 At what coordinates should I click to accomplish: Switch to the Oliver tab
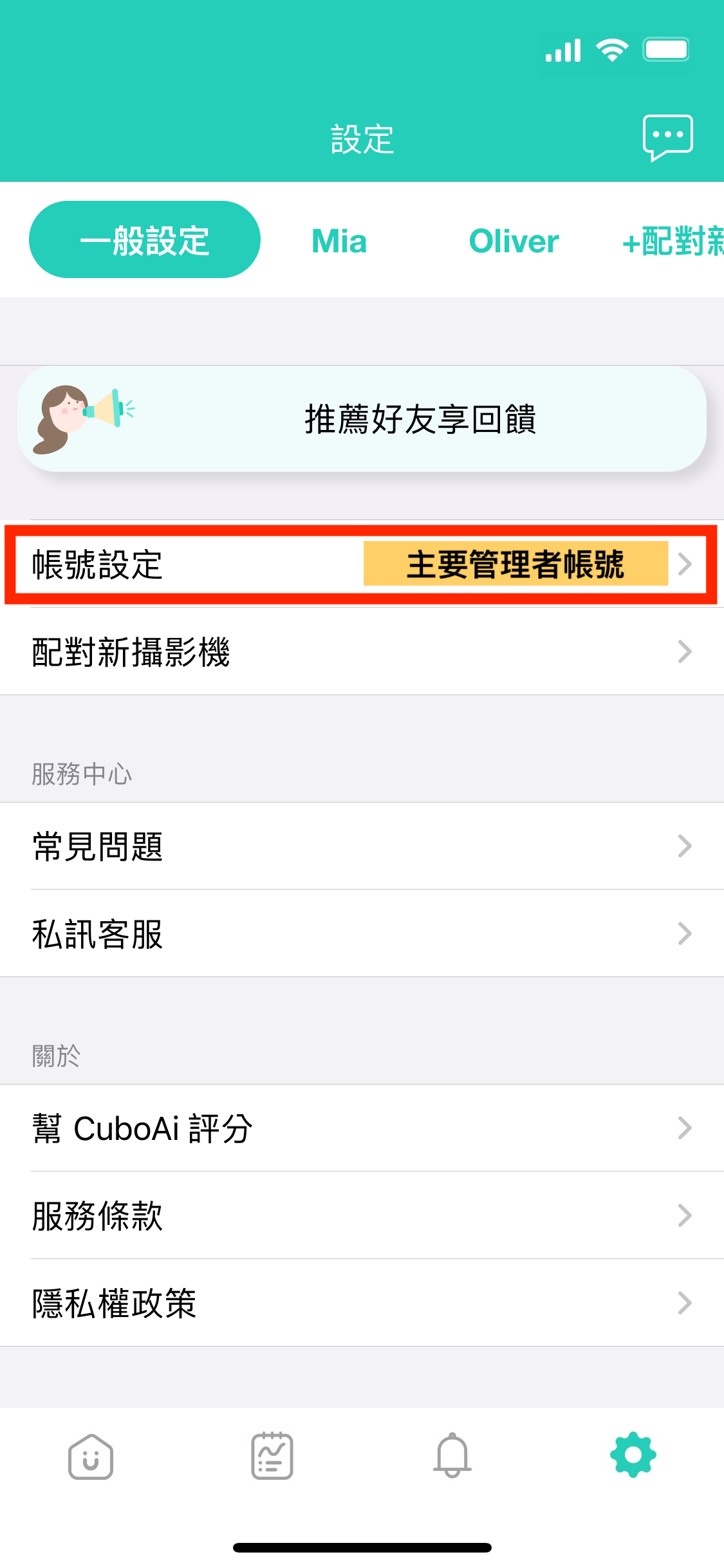(x=513, y=241)
